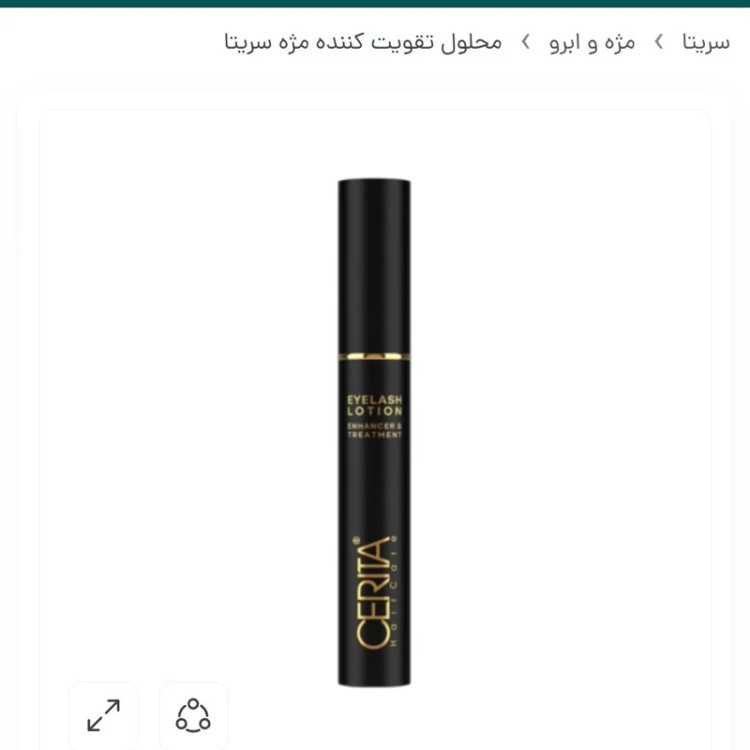Open the Cerita eyelash lotion image
Viewport: 750px width, 750px height.
point(374,430)
